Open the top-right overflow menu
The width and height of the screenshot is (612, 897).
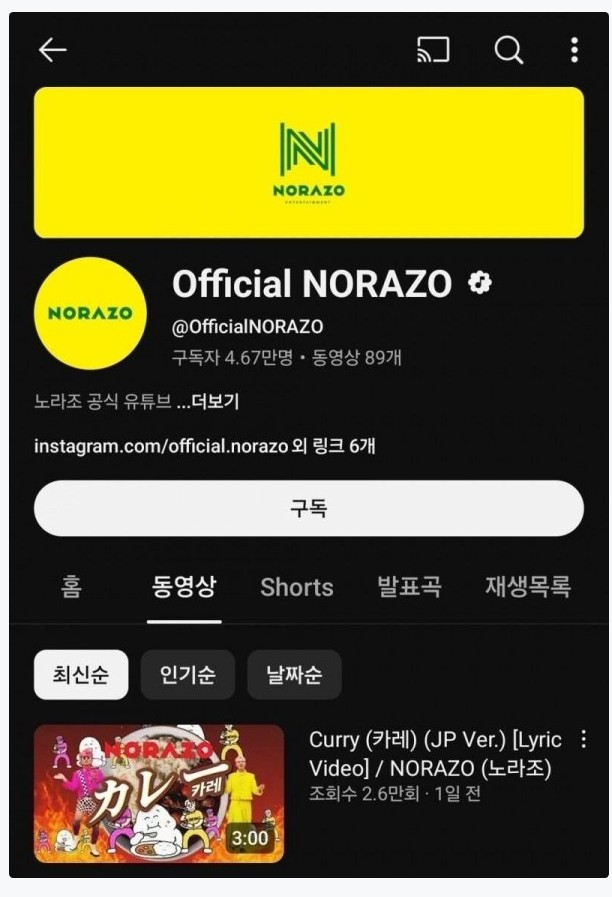click(x=574, y=50)
